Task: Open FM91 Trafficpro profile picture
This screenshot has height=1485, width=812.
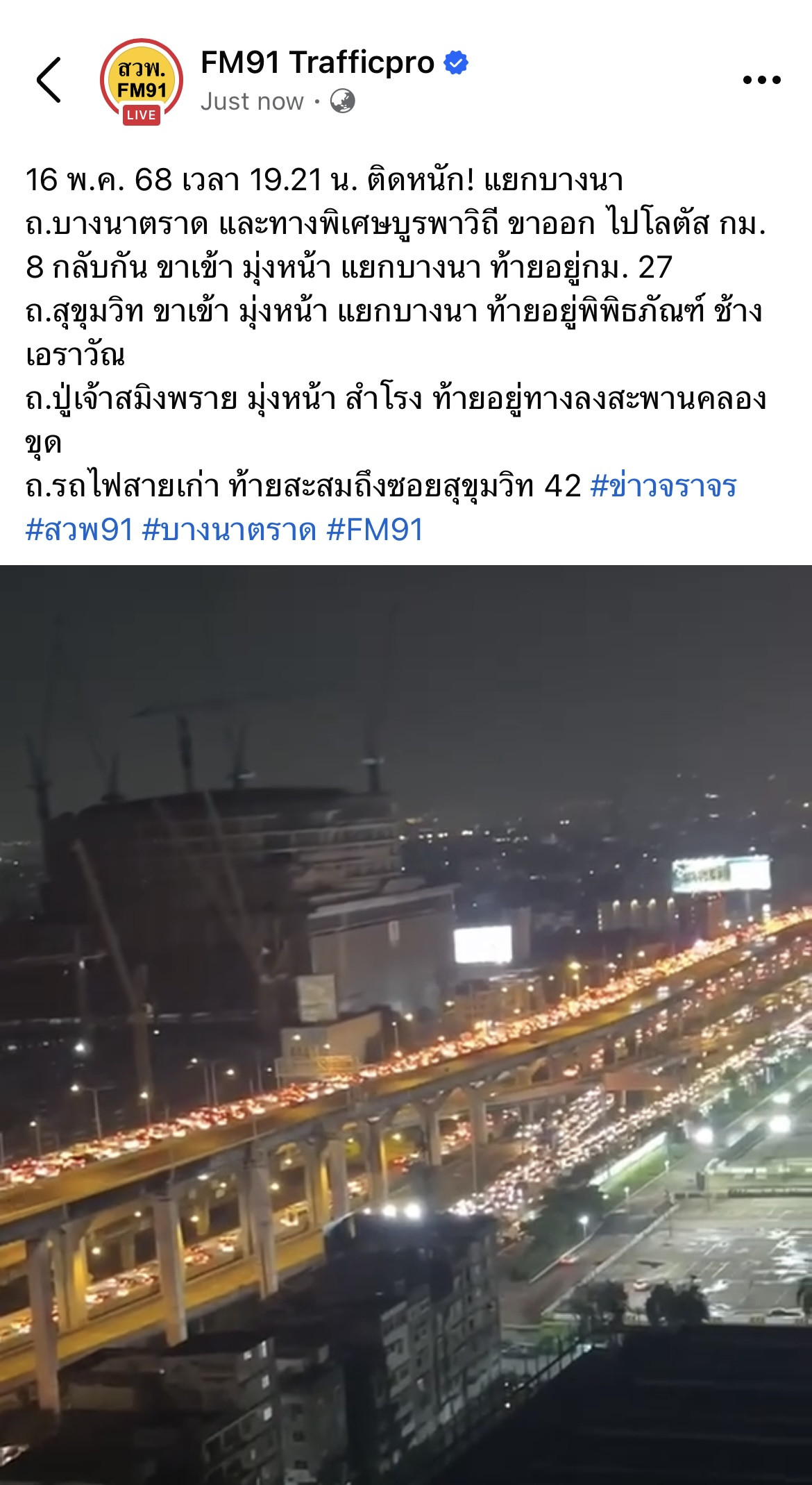Action: tap(142, 81)
